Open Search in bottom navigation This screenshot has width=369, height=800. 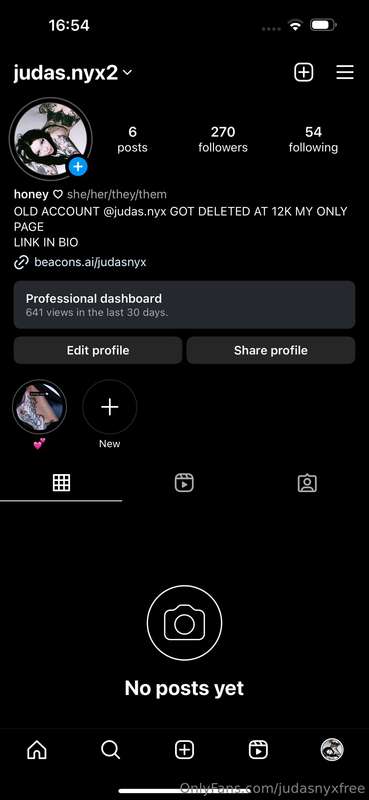pyautogui.click(x=110, y=749)
